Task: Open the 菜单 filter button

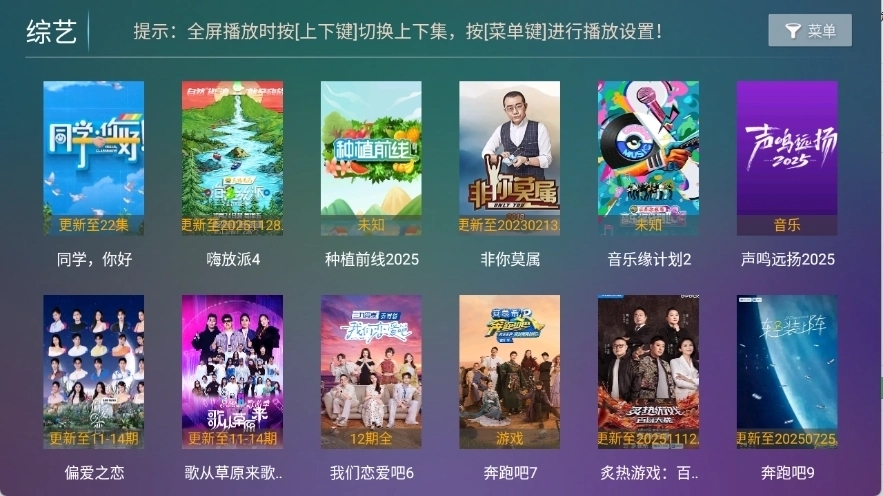Action: click(x=809, y=31)
